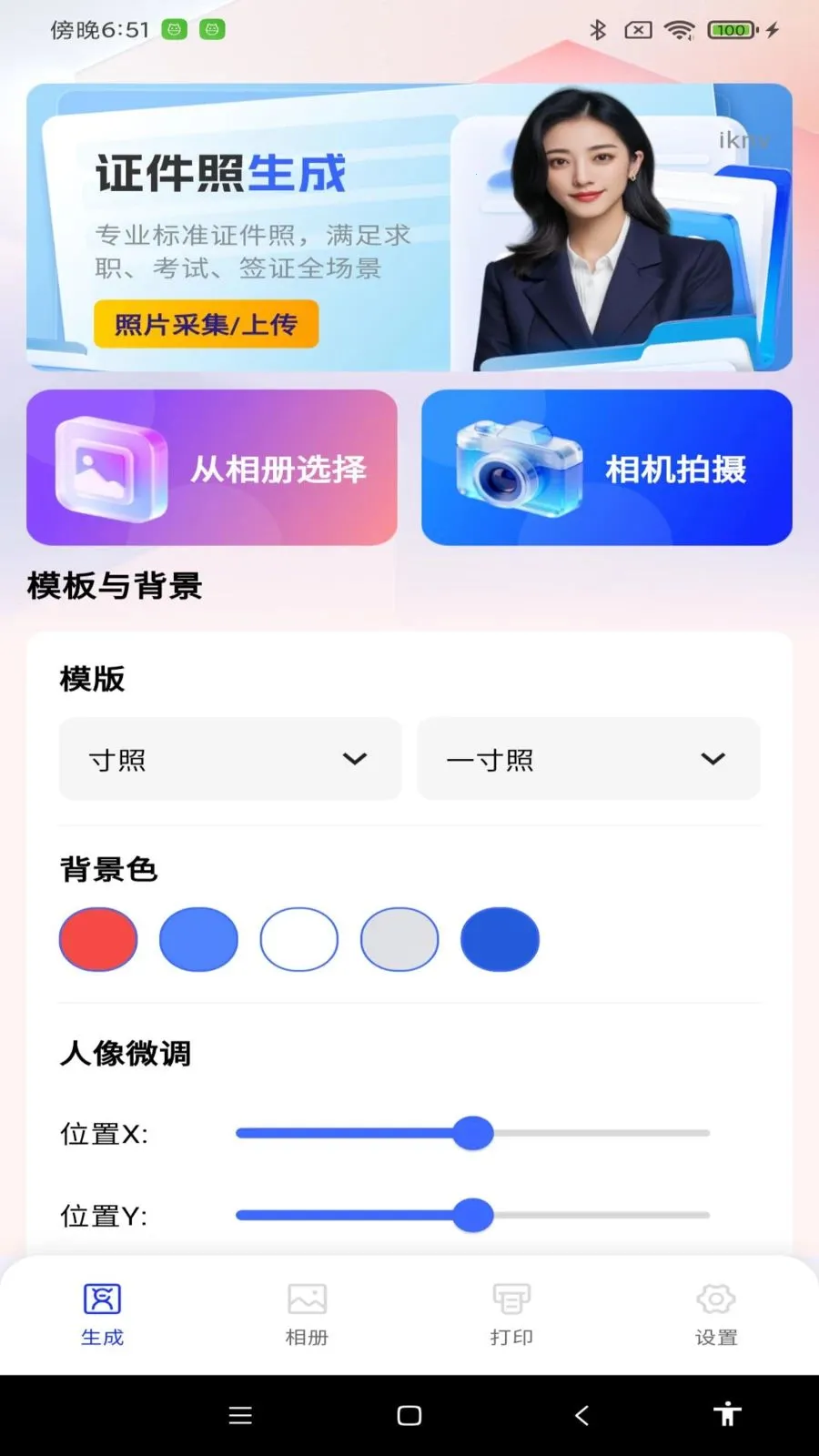Screen dimensions: 819x1456
Task: Select the white background color
Action: [298, 939]
